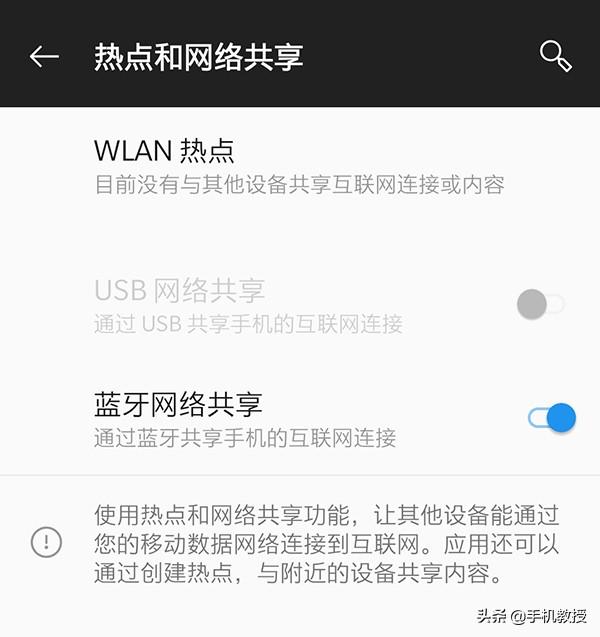Open WLAN 热点 settings
Image resolution: width=600 pixels, height=637 pixels.
coord(298,166)
